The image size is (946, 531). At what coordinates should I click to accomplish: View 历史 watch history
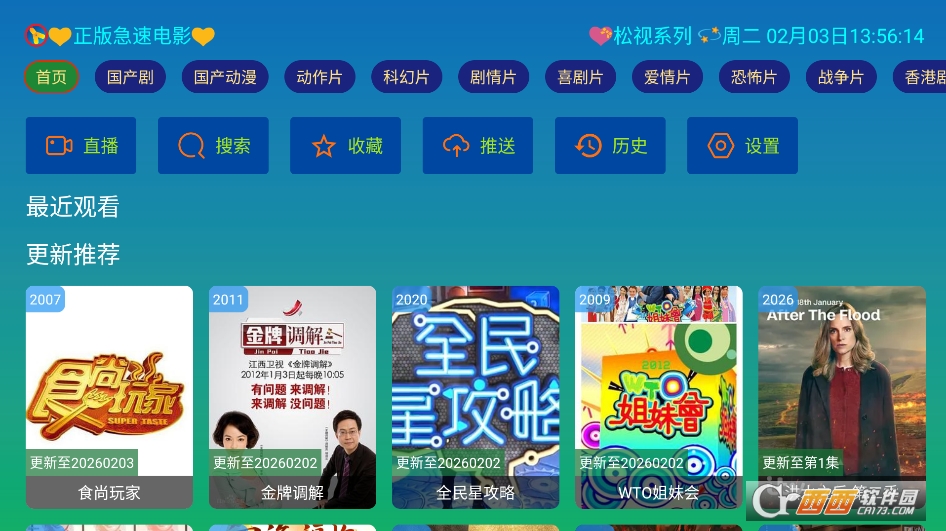pyautogui.click(x=610, y=146)
